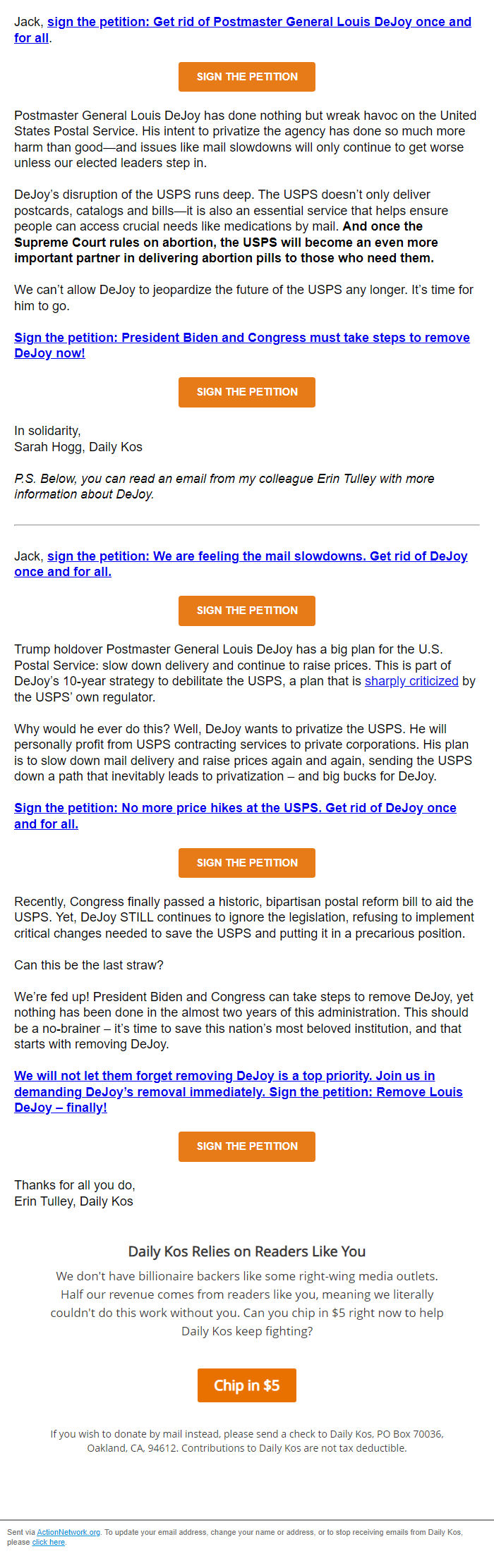Follow the 'We will not let them forget' link

tap(224, 1076)
